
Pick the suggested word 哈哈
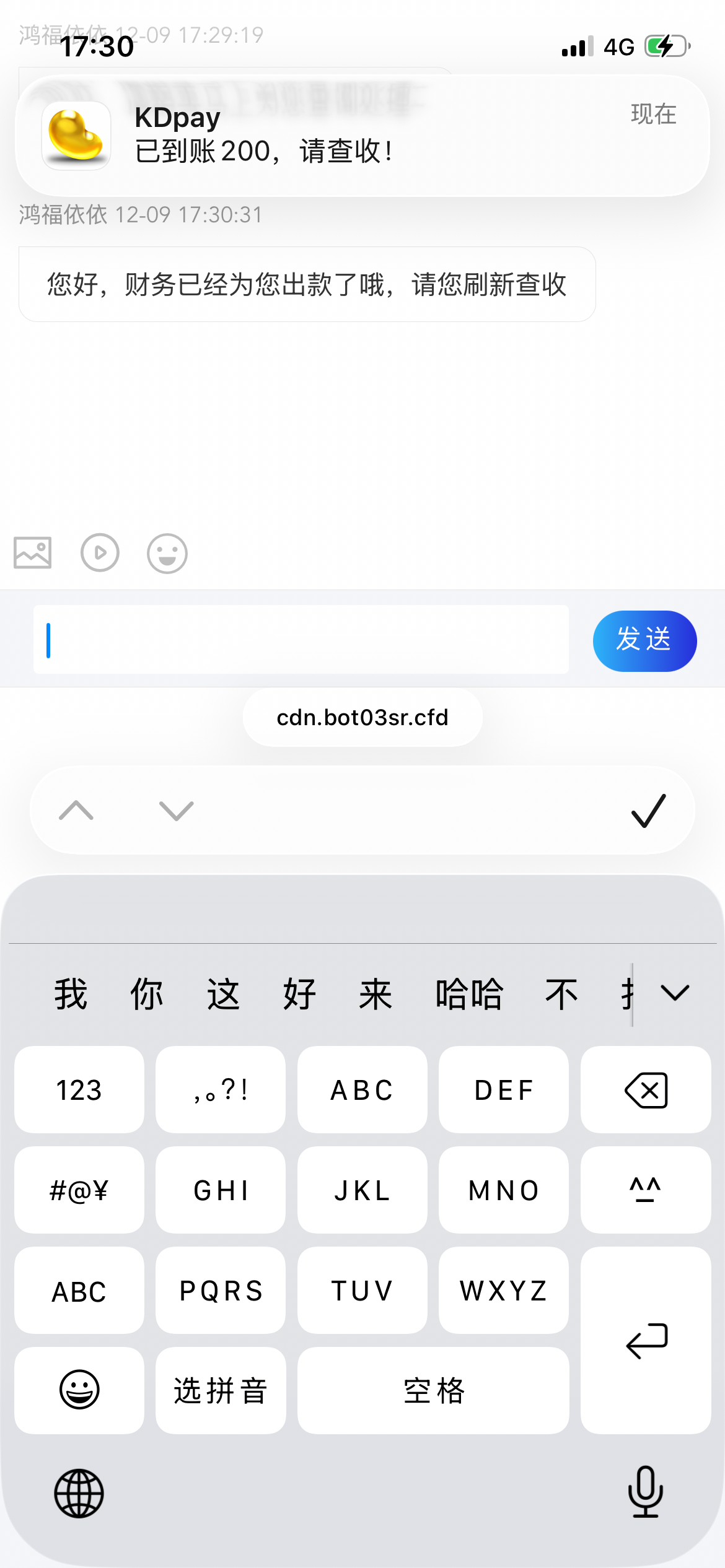point(469,995)
